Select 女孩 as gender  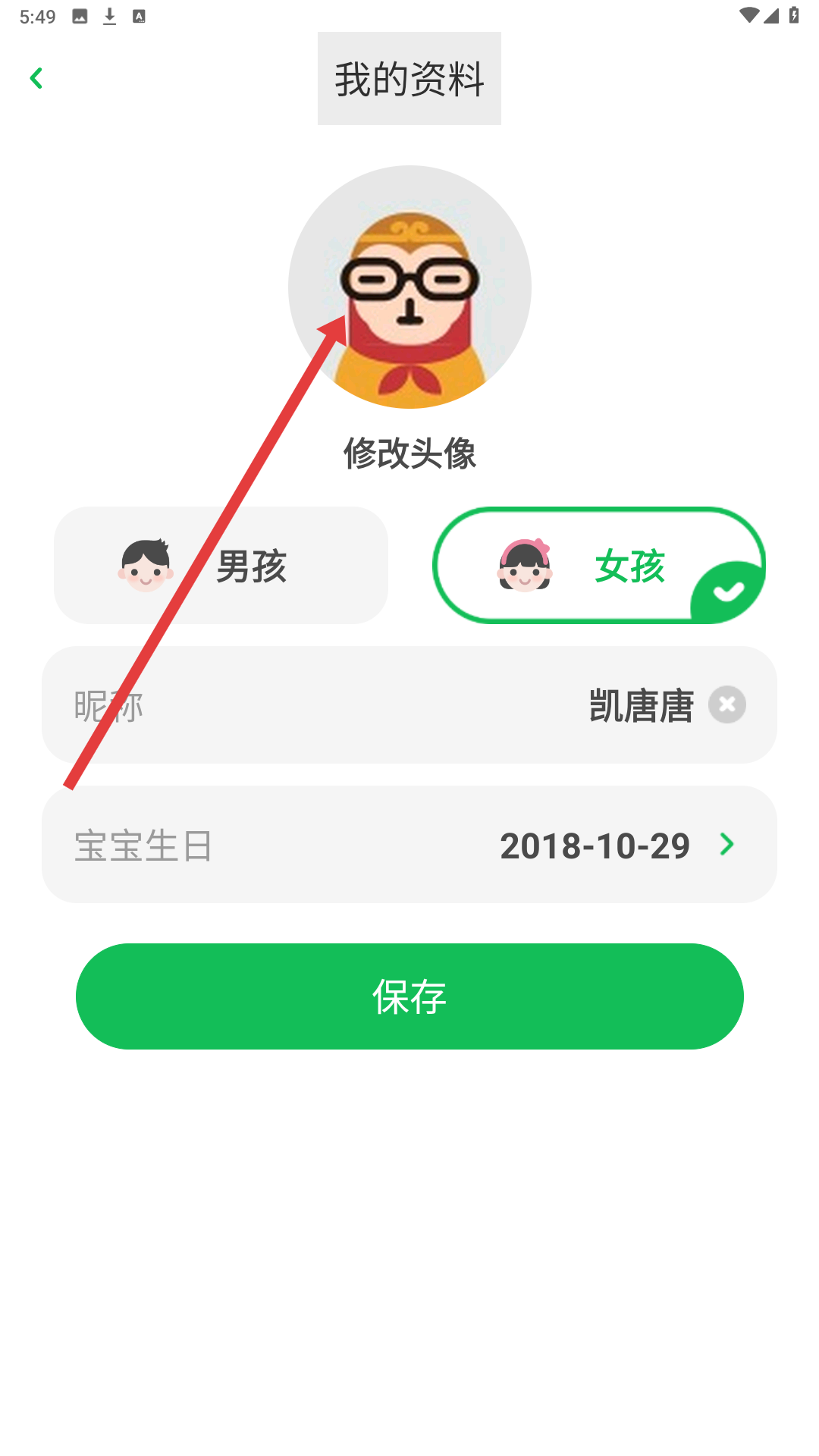point(598,566)
